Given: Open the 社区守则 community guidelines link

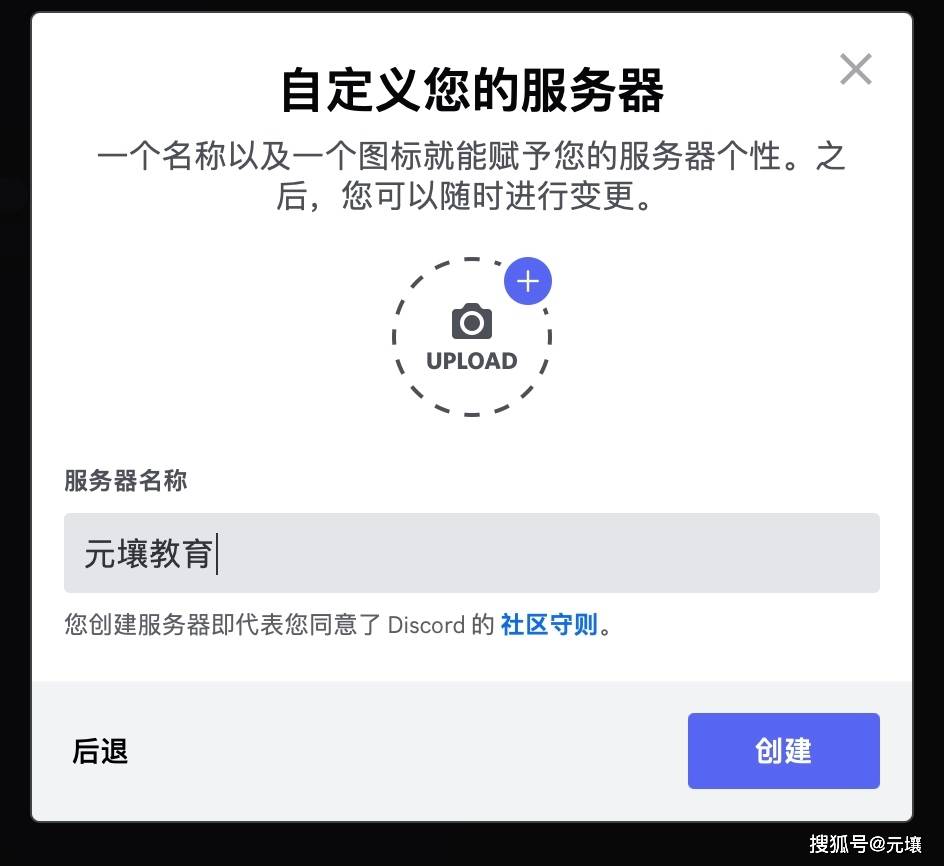Looking at the screenshot, I should pyautogui.click(x=548, y=626).
